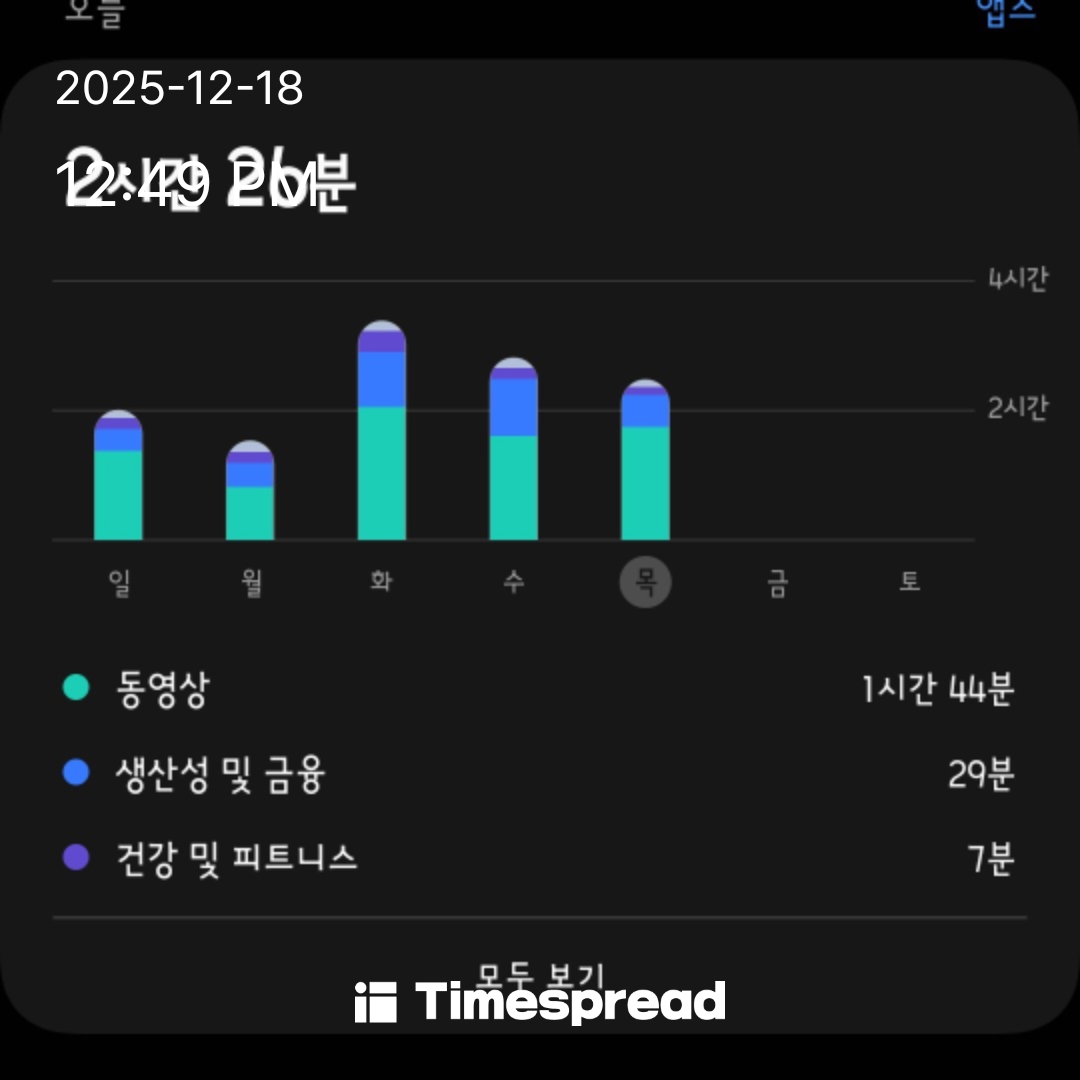The width and height of the screenshot is (1080, 1080).
Task: Select Thursday (목) in the weekly chart
Action: [x=645, y=583]
